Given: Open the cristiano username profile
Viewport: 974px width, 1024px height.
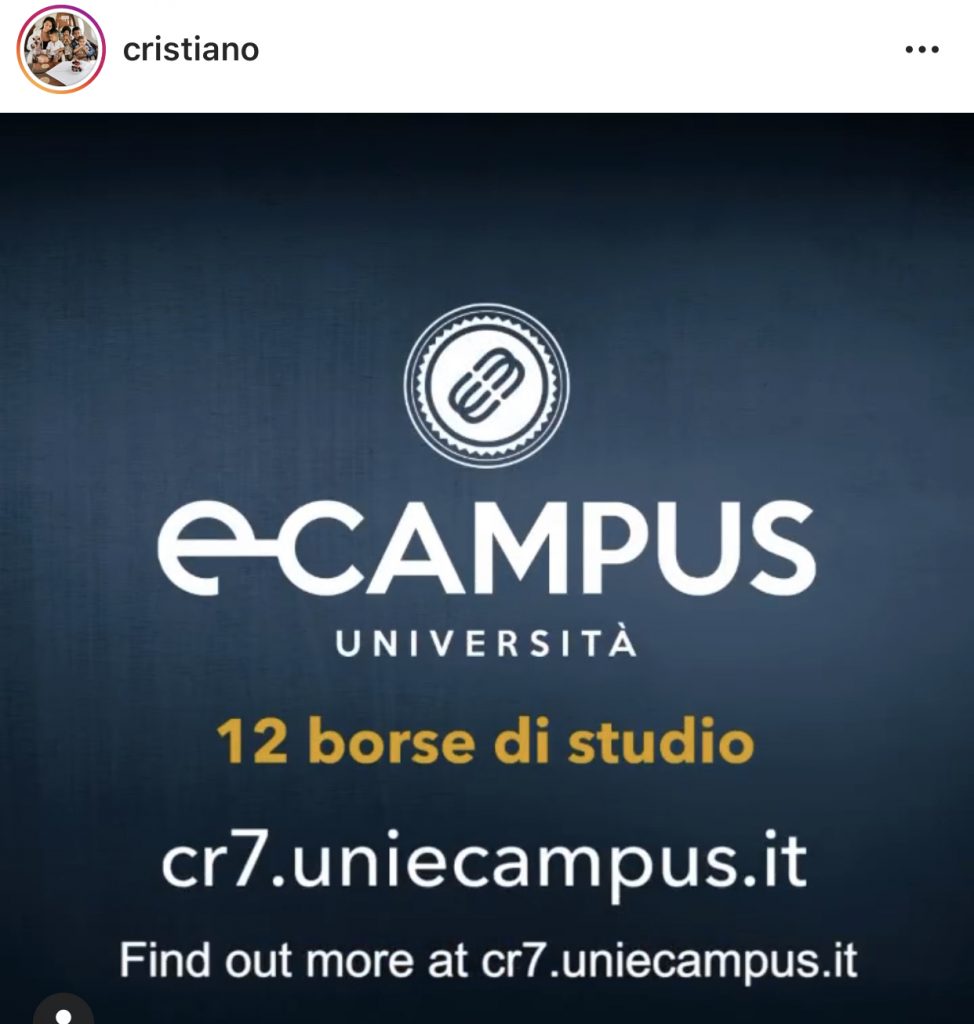Looking at the screenshot, I should pos(190,49).
